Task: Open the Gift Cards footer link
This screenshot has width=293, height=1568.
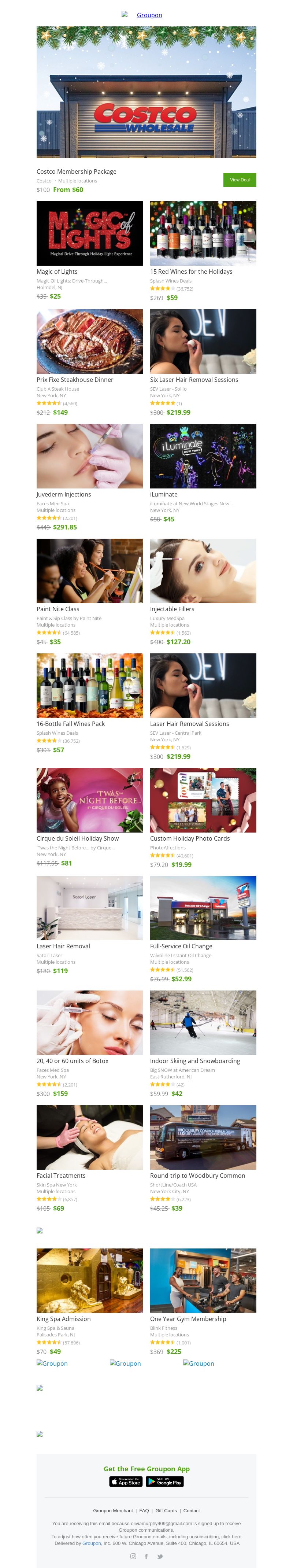Action: pyautogui.click(x=166, y=1510)
